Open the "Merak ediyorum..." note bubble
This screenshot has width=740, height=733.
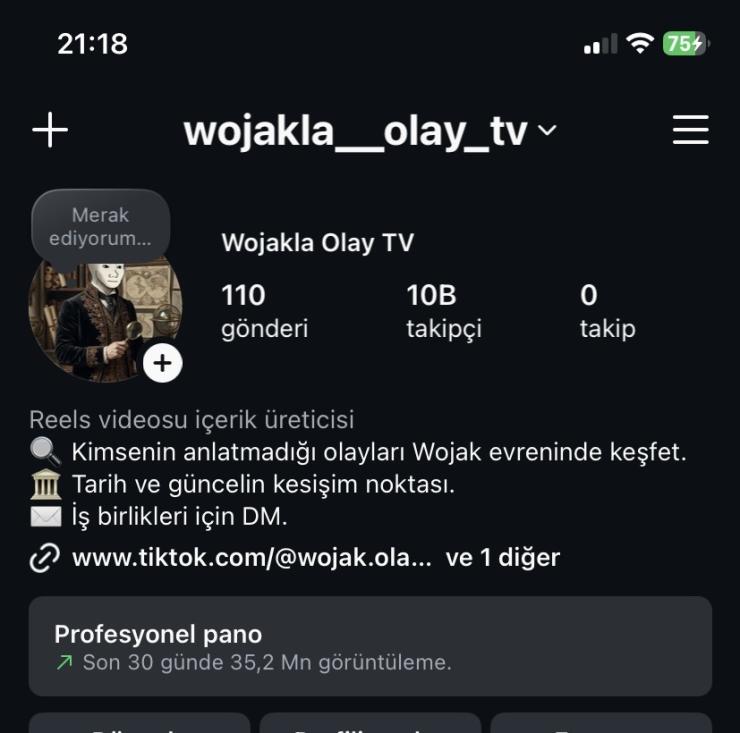(101, 226)
